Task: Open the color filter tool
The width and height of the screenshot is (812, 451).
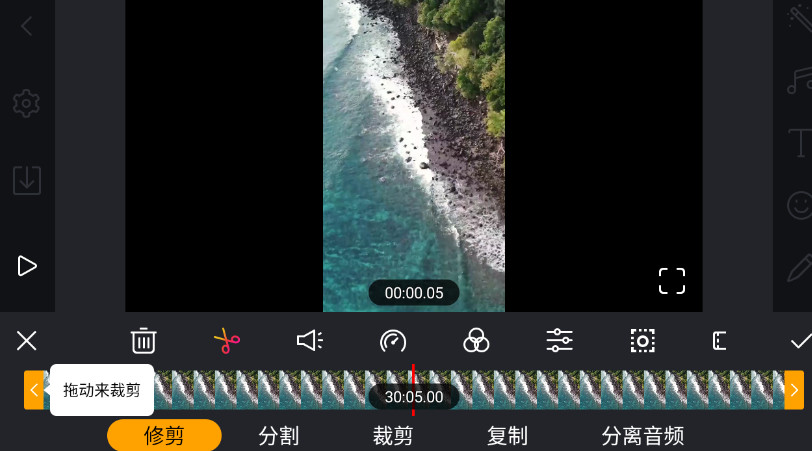Action: 476,341
